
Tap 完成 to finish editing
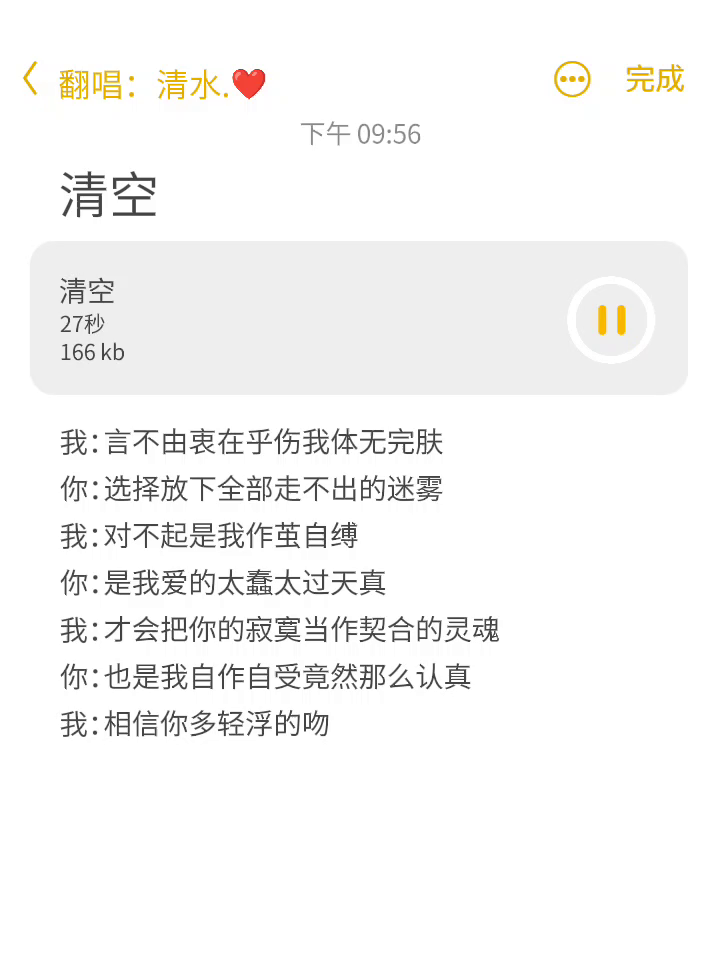click(654, 79)
